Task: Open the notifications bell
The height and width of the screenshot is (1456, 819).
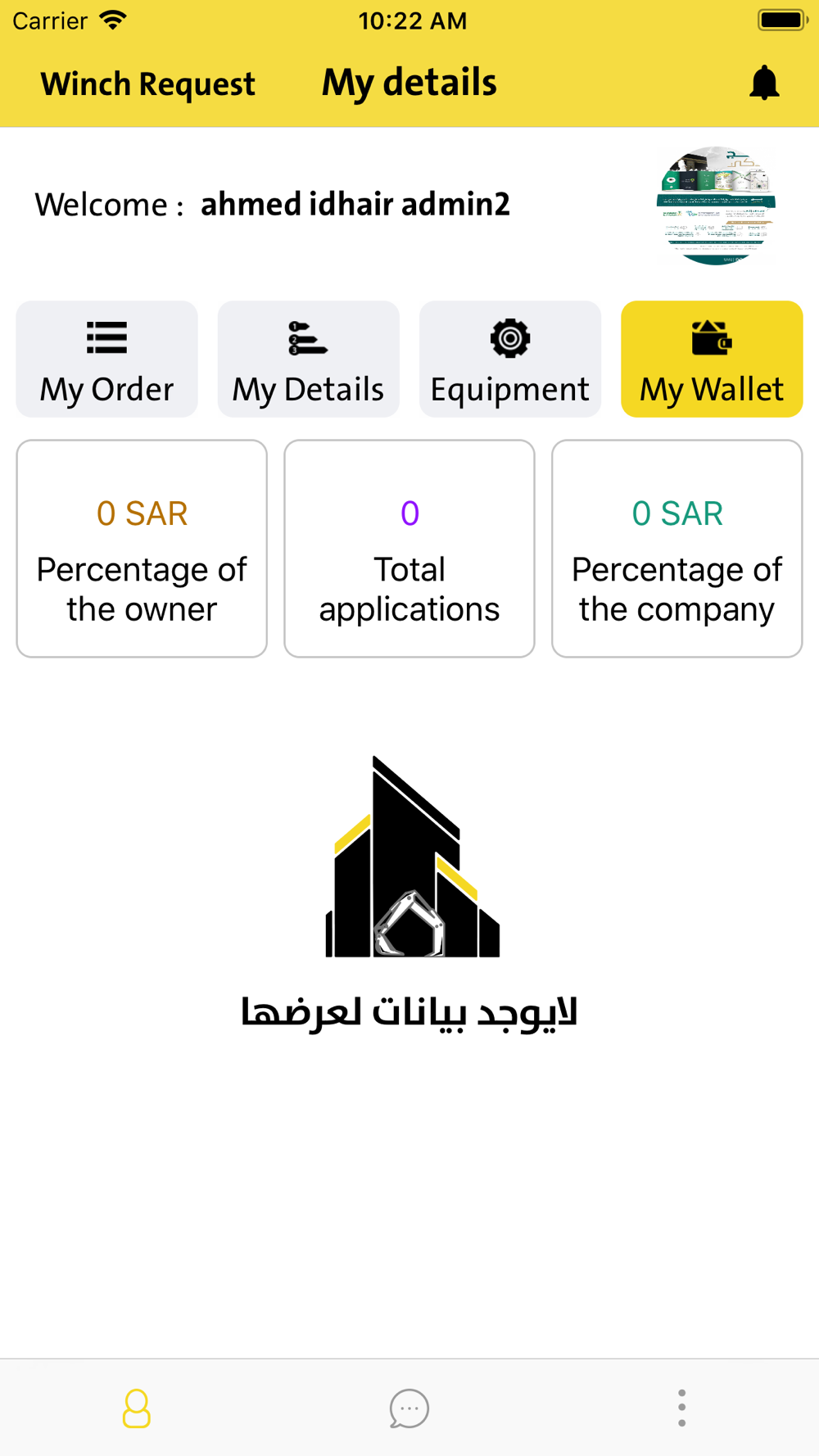Action: (764, 83)
